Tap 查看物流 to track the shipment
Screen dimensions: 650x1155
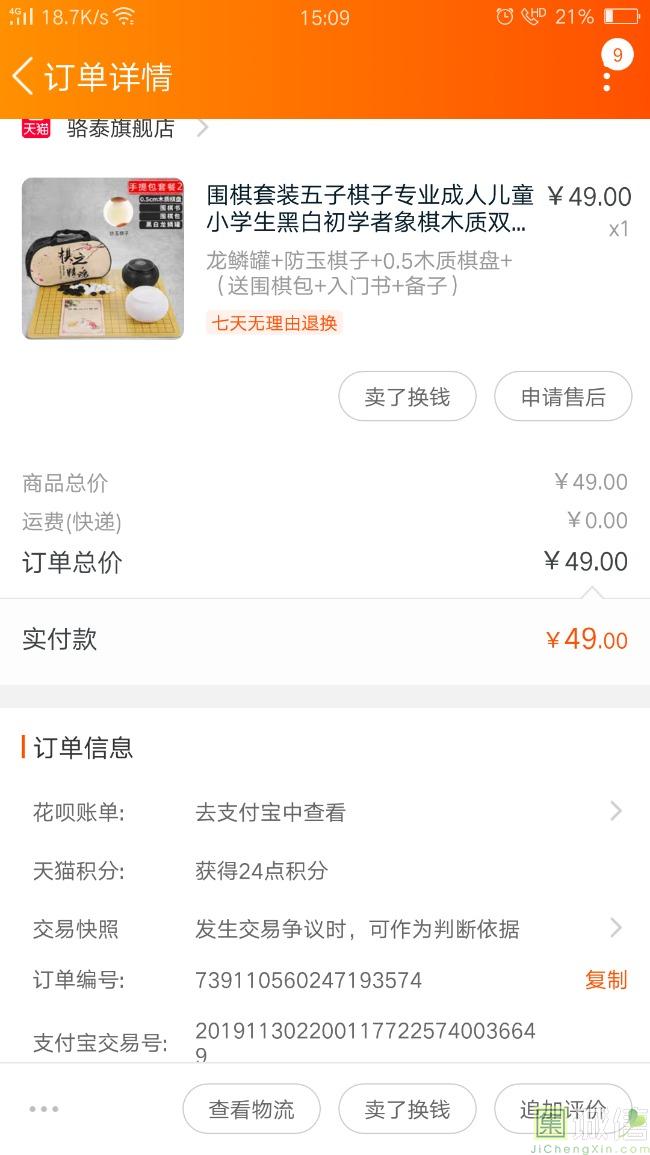pos(251,1109)
